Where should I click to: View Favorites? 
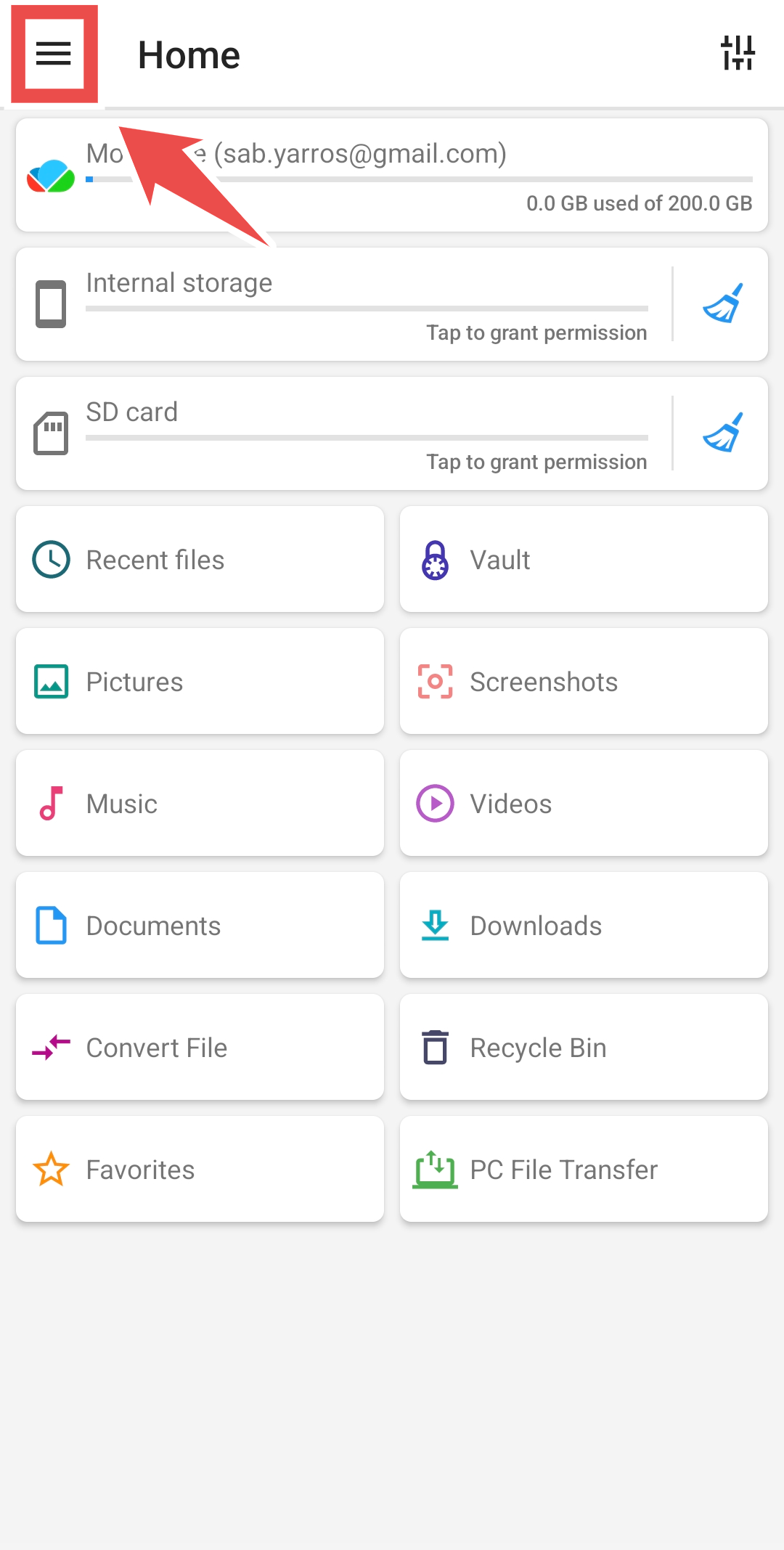pyautogui.click(x=200, y=1170)
